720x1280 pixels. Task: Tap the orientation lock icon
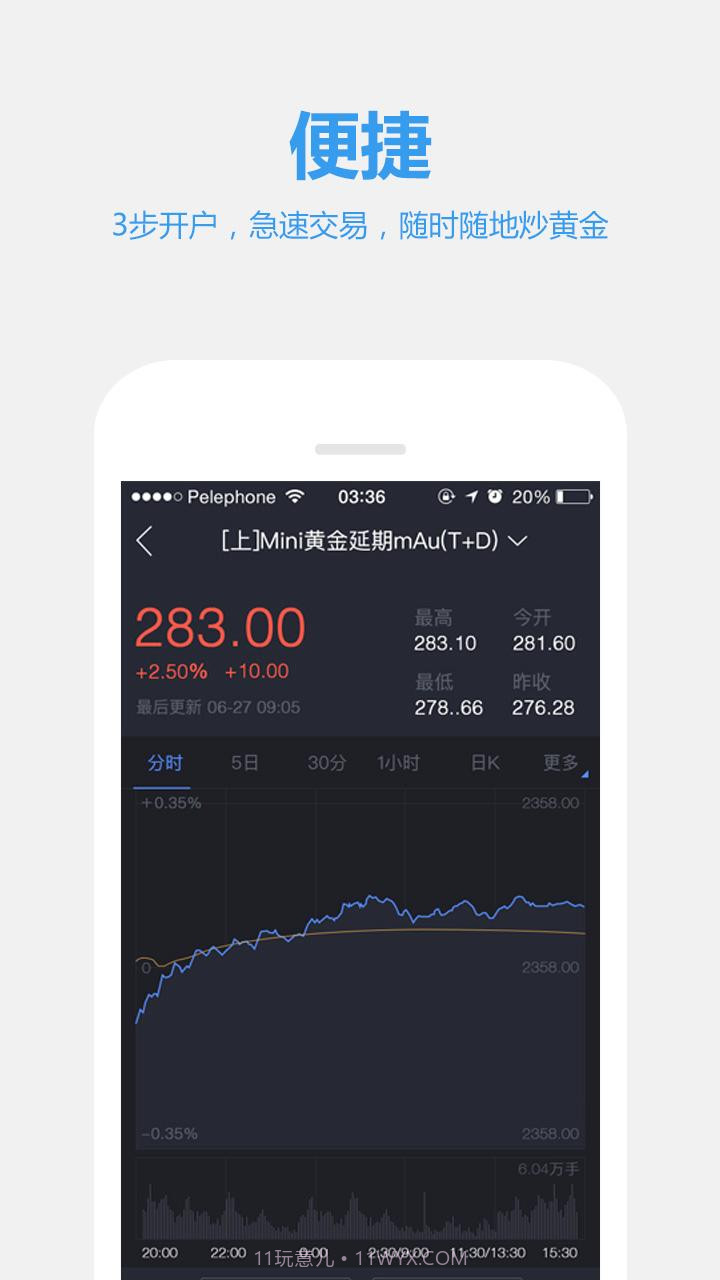click(448, 497)
